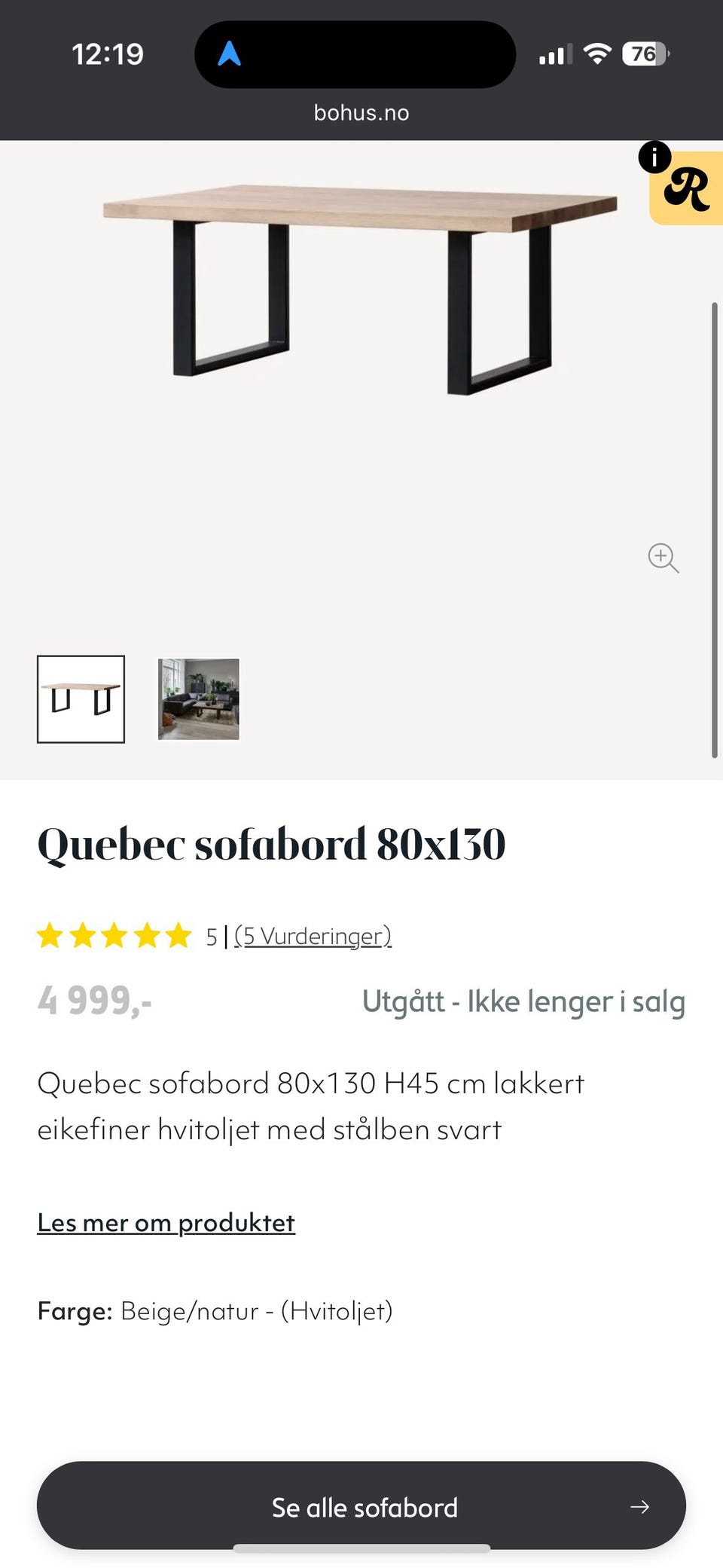This screenshot has width=723, height=1568.
Task: Tap the zoom-in magnifier on the product image
Action: point(663,558)
